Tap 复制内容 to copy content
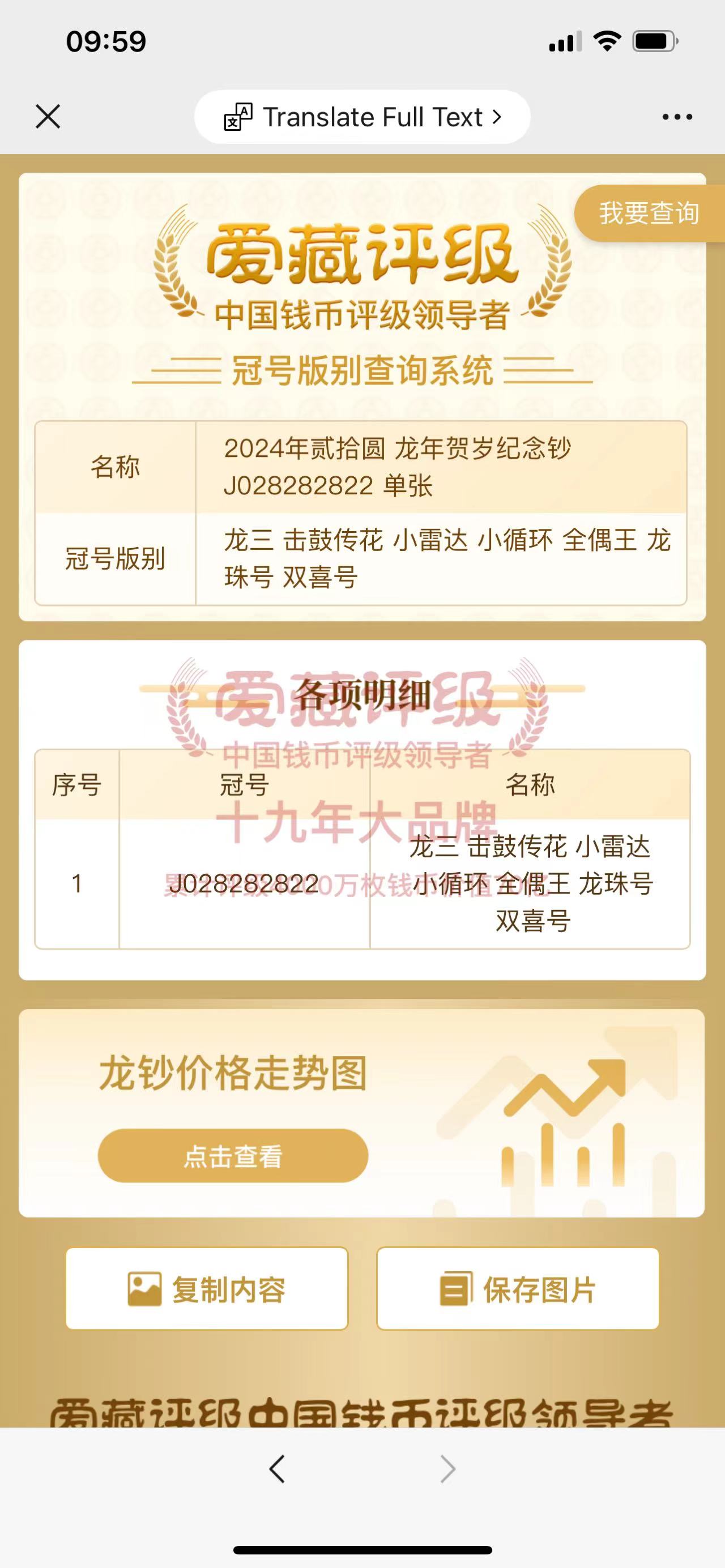Viewport: 725px width, 1568px height. (207, 1289)
